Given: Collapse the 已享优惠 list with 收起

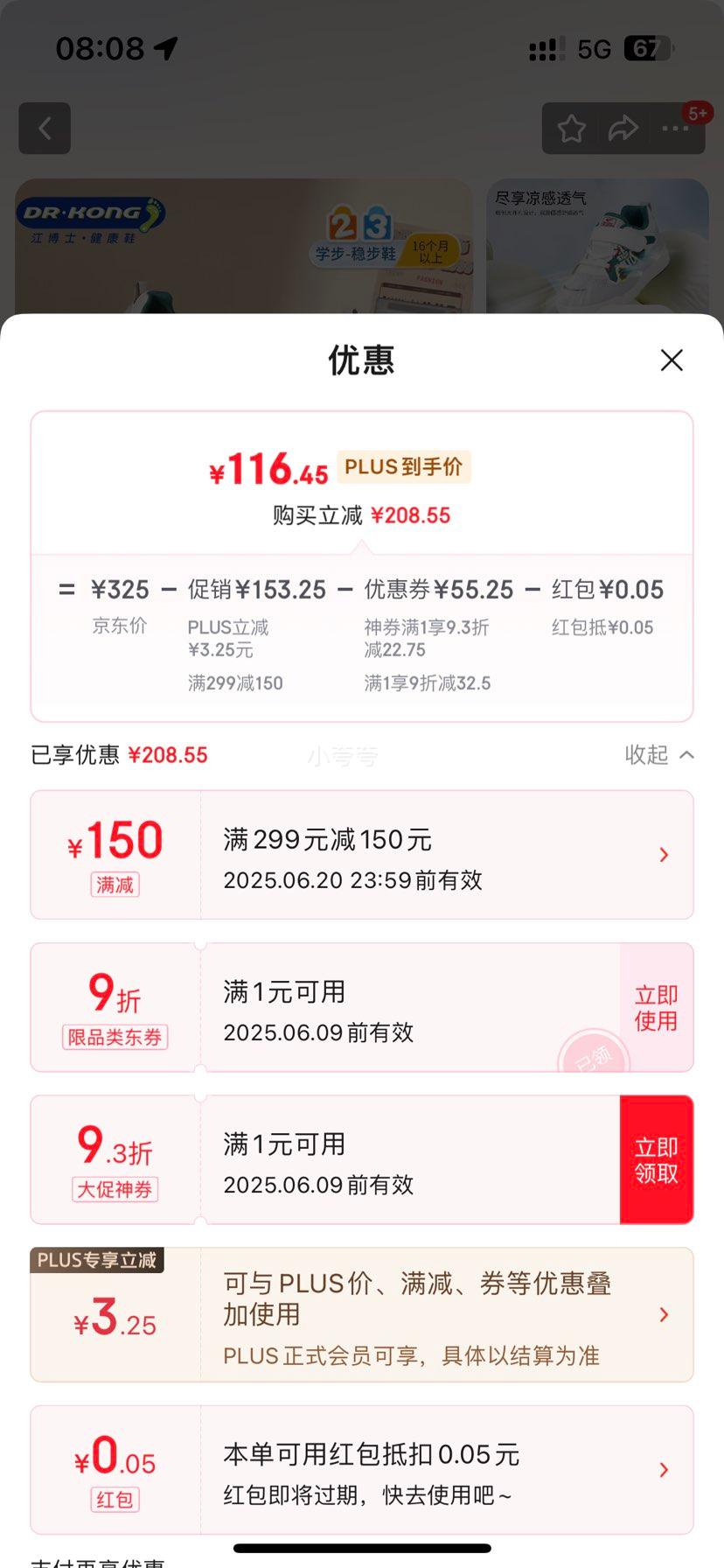Looking at the screenshot, I should point(658,754).
